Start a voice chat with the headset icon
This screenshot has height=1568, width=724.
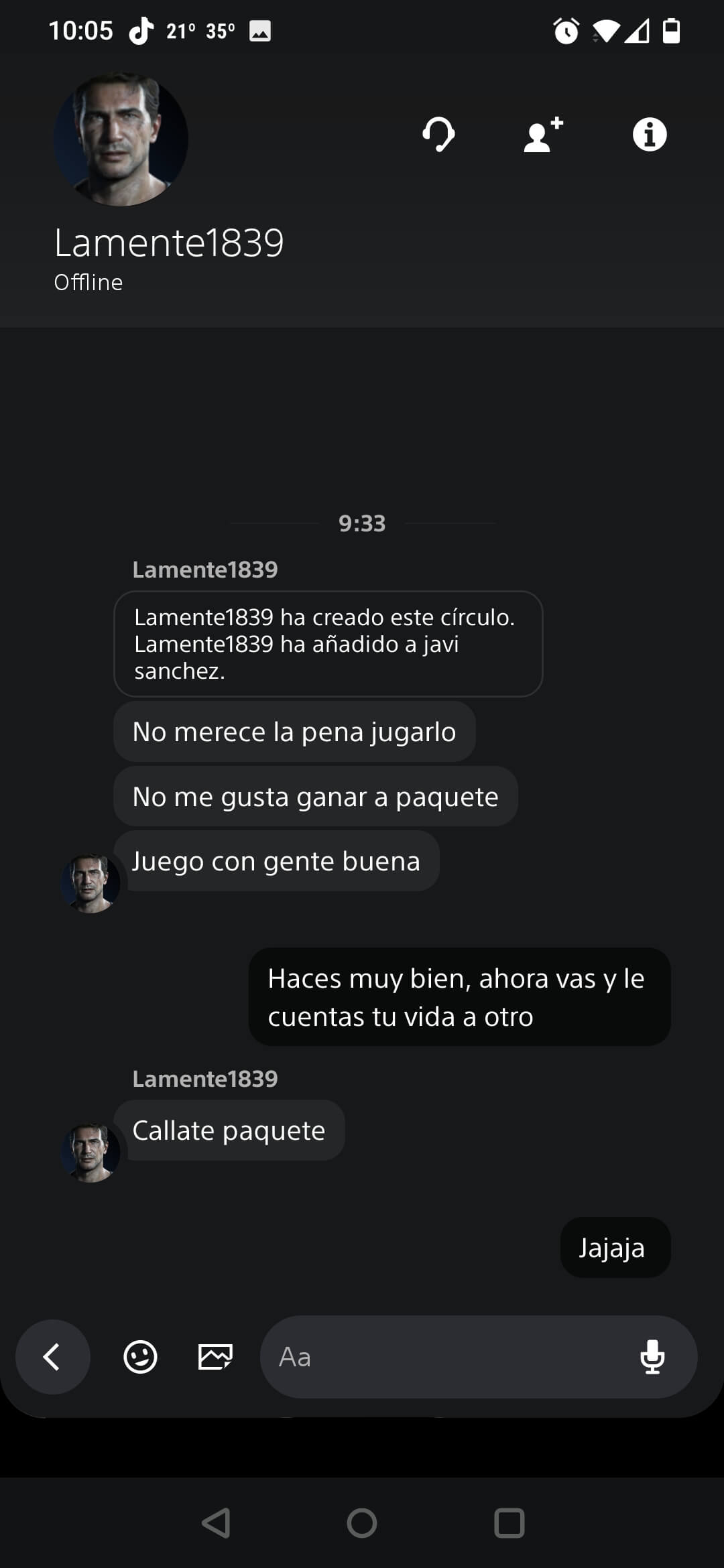click(x=439, y=134)
